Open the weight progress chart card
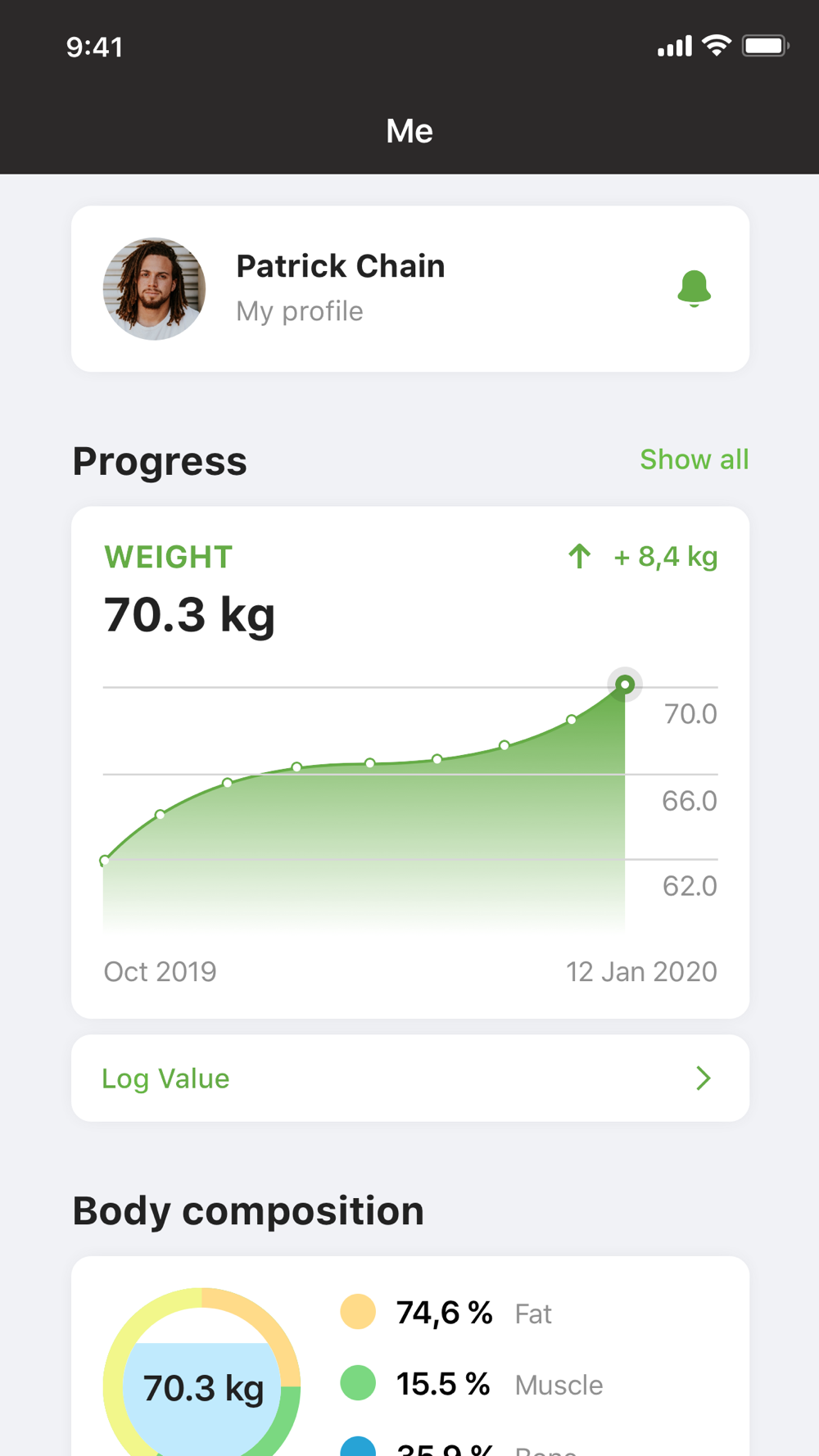Screen dimensions: 819x1456 tap(410, 762)
